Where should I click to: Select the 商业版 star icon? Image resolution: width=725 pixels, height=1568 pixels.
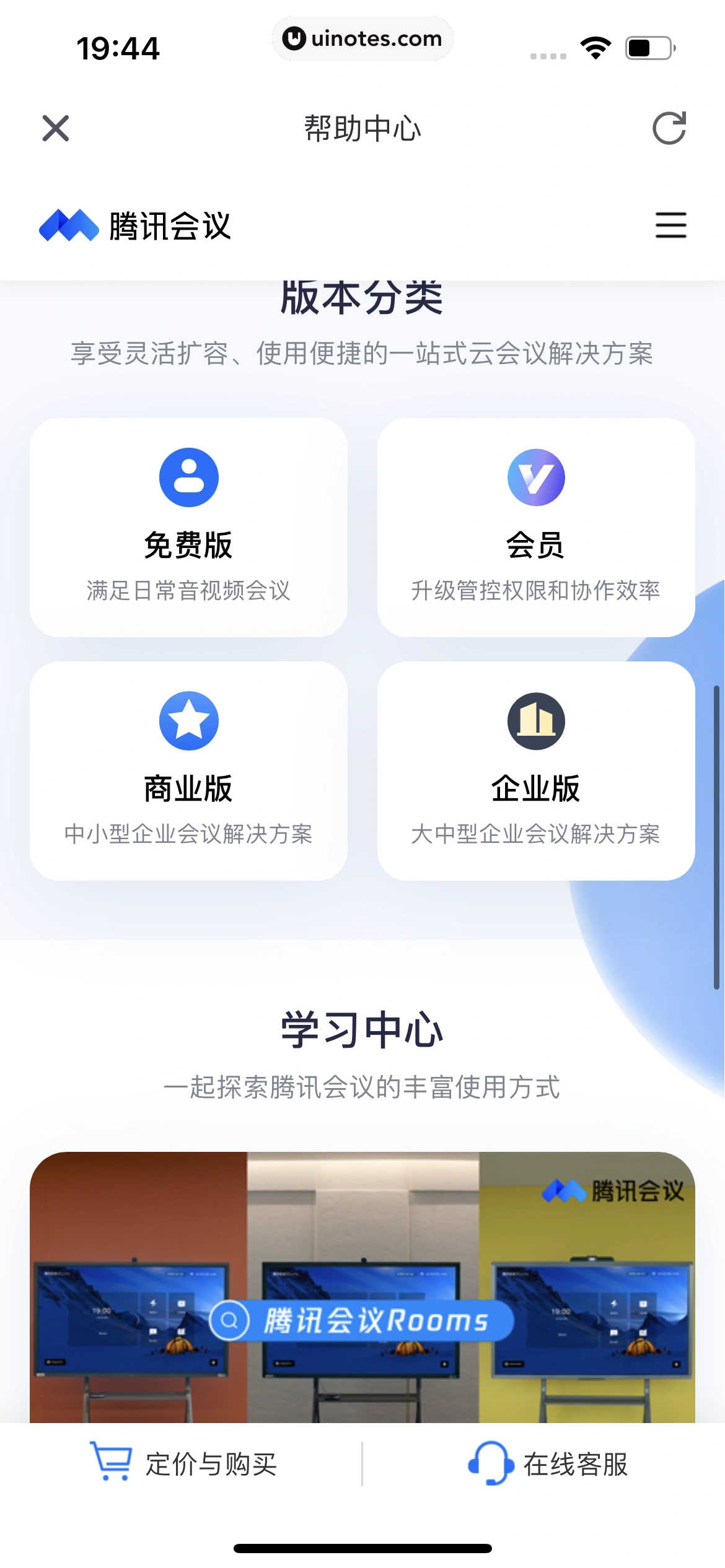188,721
